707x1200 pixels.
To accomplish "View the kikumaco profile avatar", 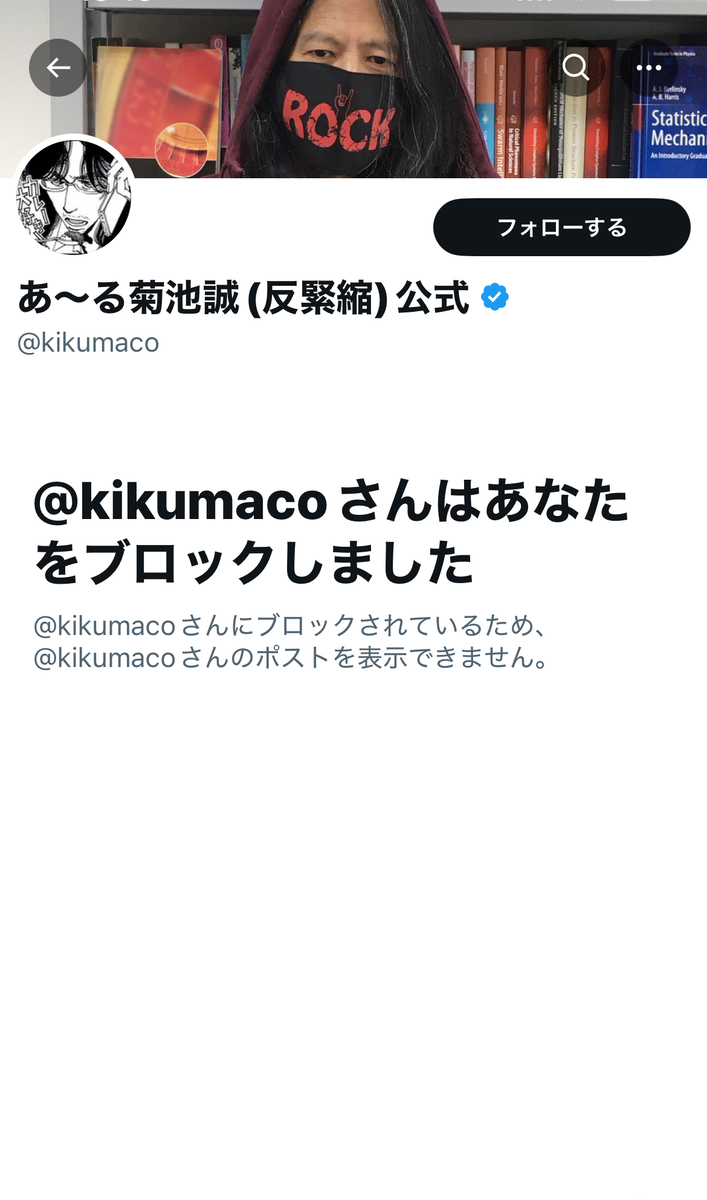I will tap(74, 196).
